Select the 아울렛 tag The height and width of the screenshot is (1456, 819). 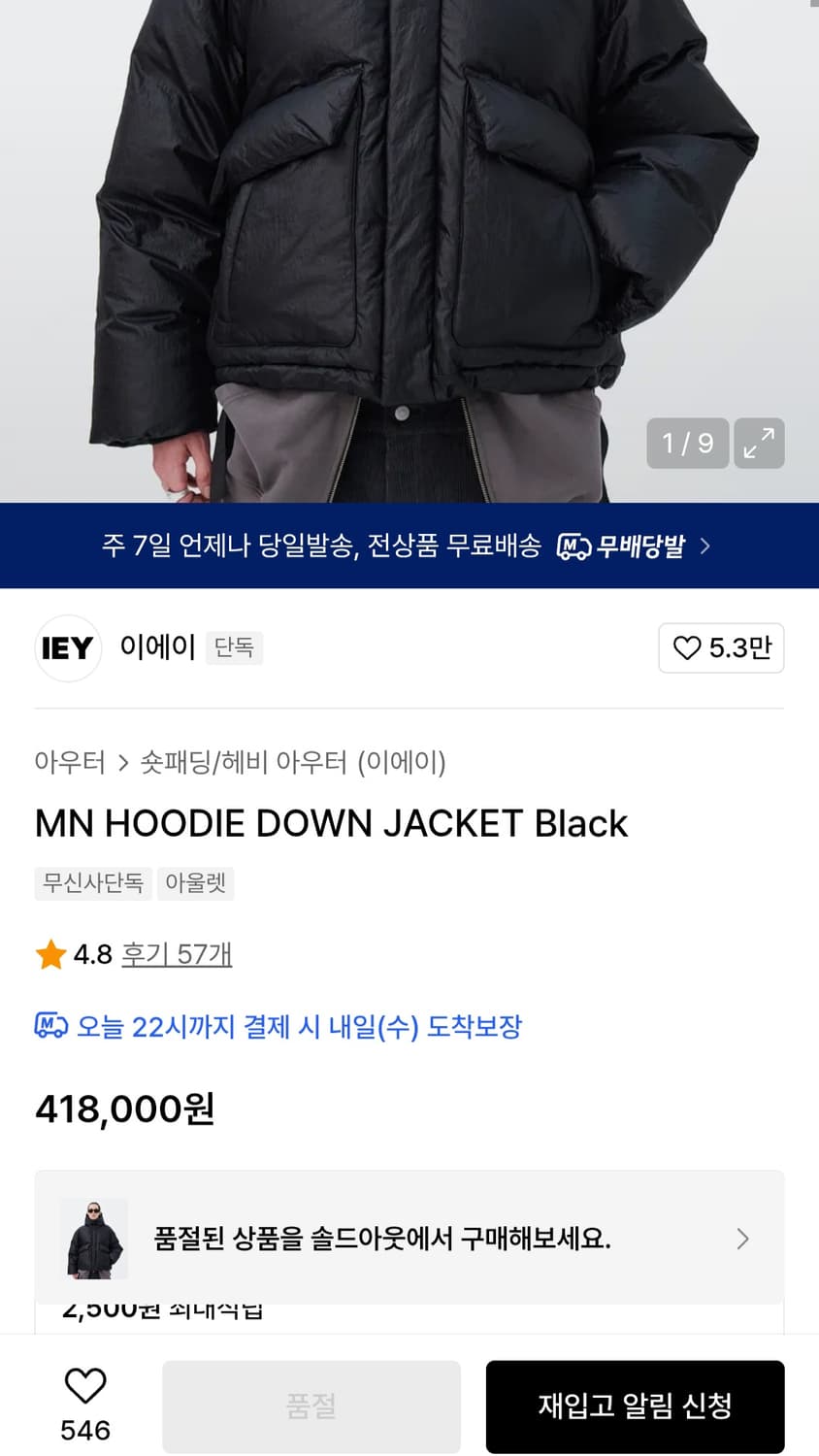tap(195, 883)
